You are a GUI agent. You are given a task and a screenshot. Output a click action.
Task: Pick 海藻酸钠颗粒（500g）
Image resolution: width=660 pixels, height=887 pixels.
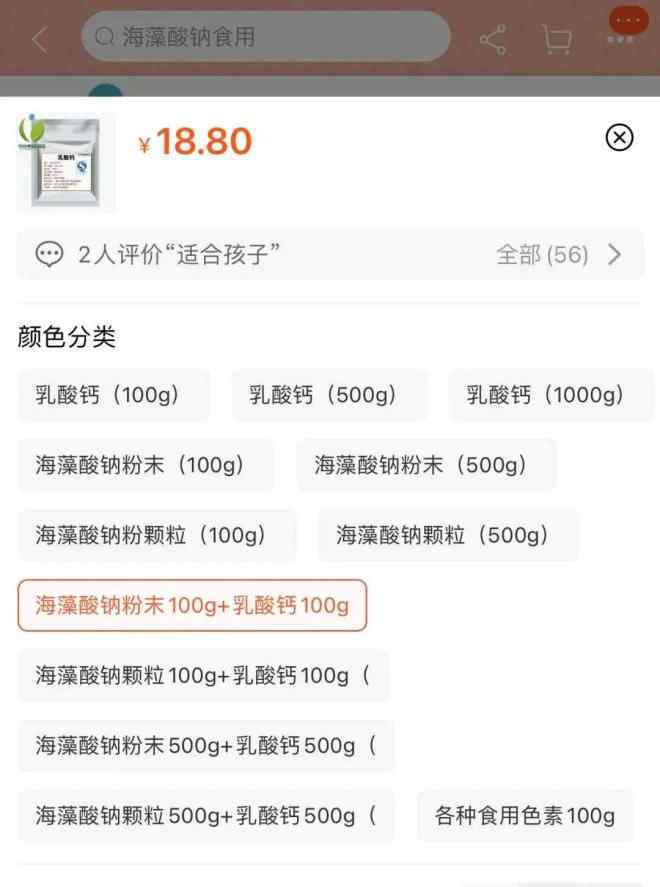448,535
